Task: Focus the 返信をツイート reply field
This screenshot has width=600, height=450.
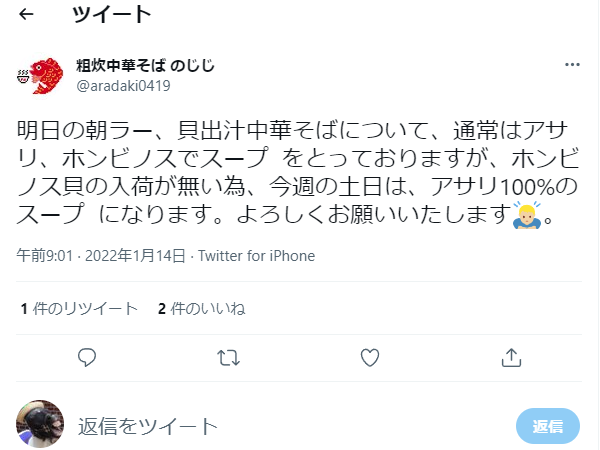Action: click(280, 426)
